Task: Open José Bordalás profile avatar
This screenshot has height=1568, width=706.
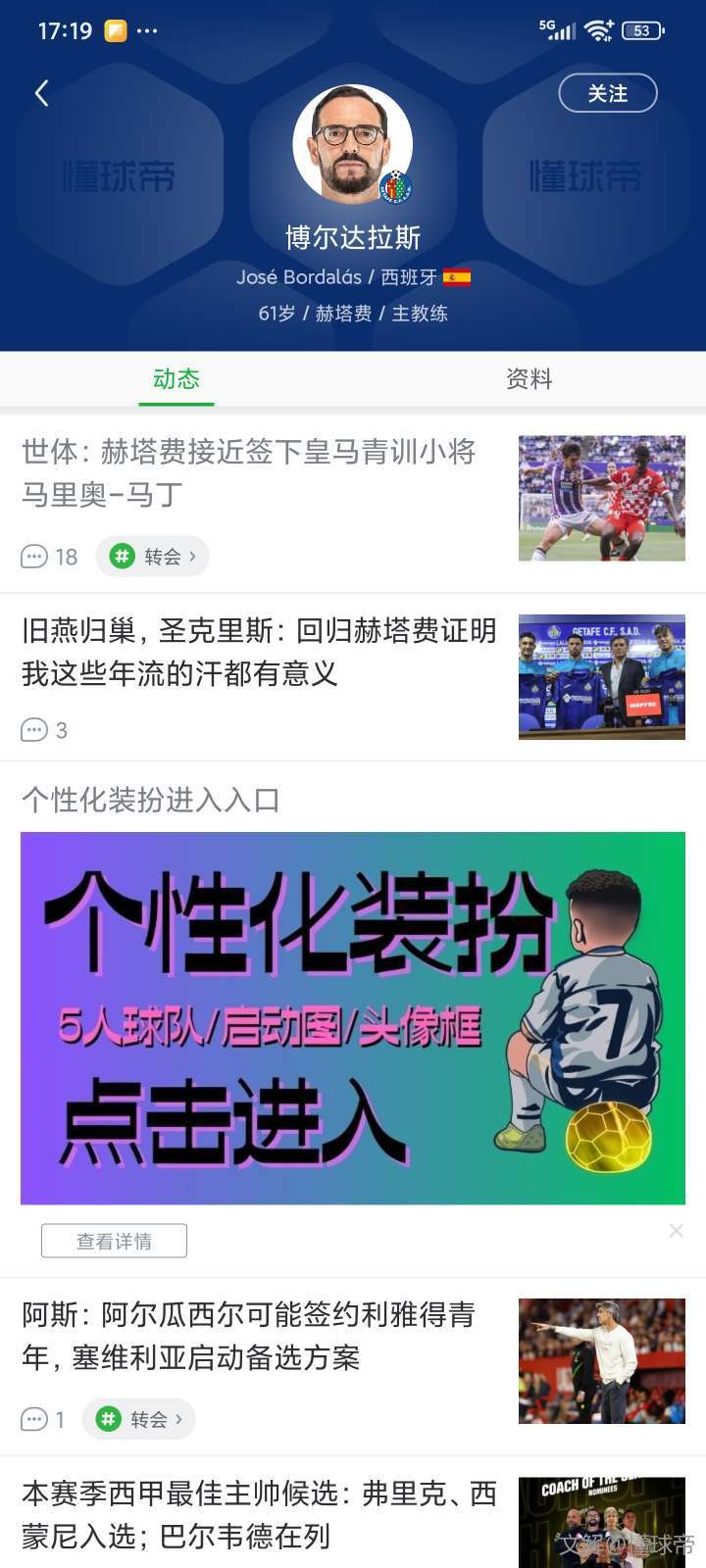Action: [x=352, y=145]
